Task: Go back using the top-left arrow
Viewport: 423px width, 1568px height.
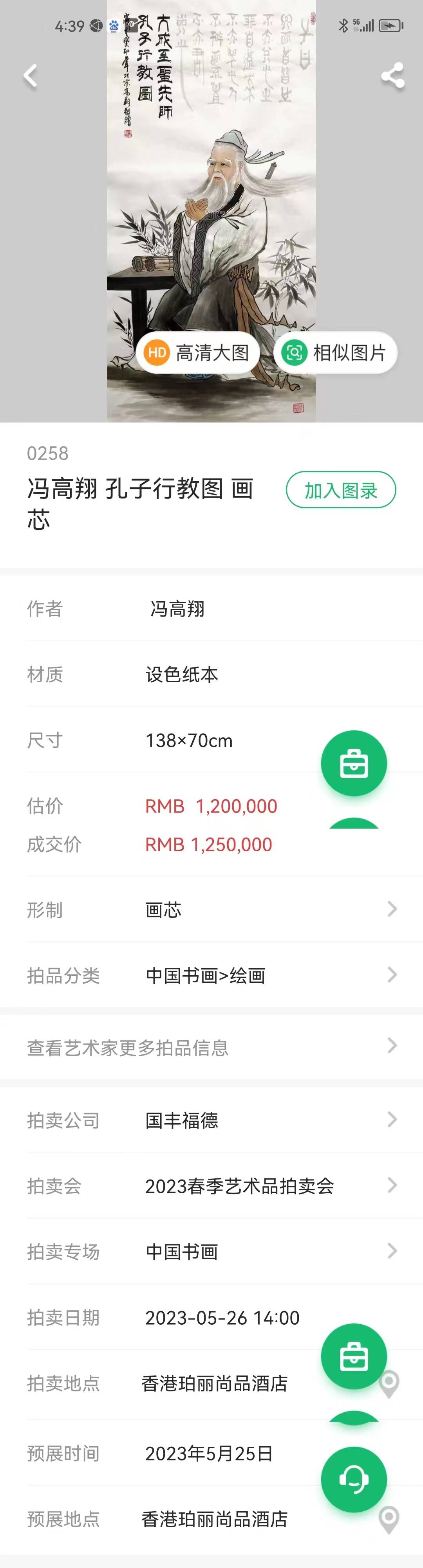Action: [x=31, y=76]
